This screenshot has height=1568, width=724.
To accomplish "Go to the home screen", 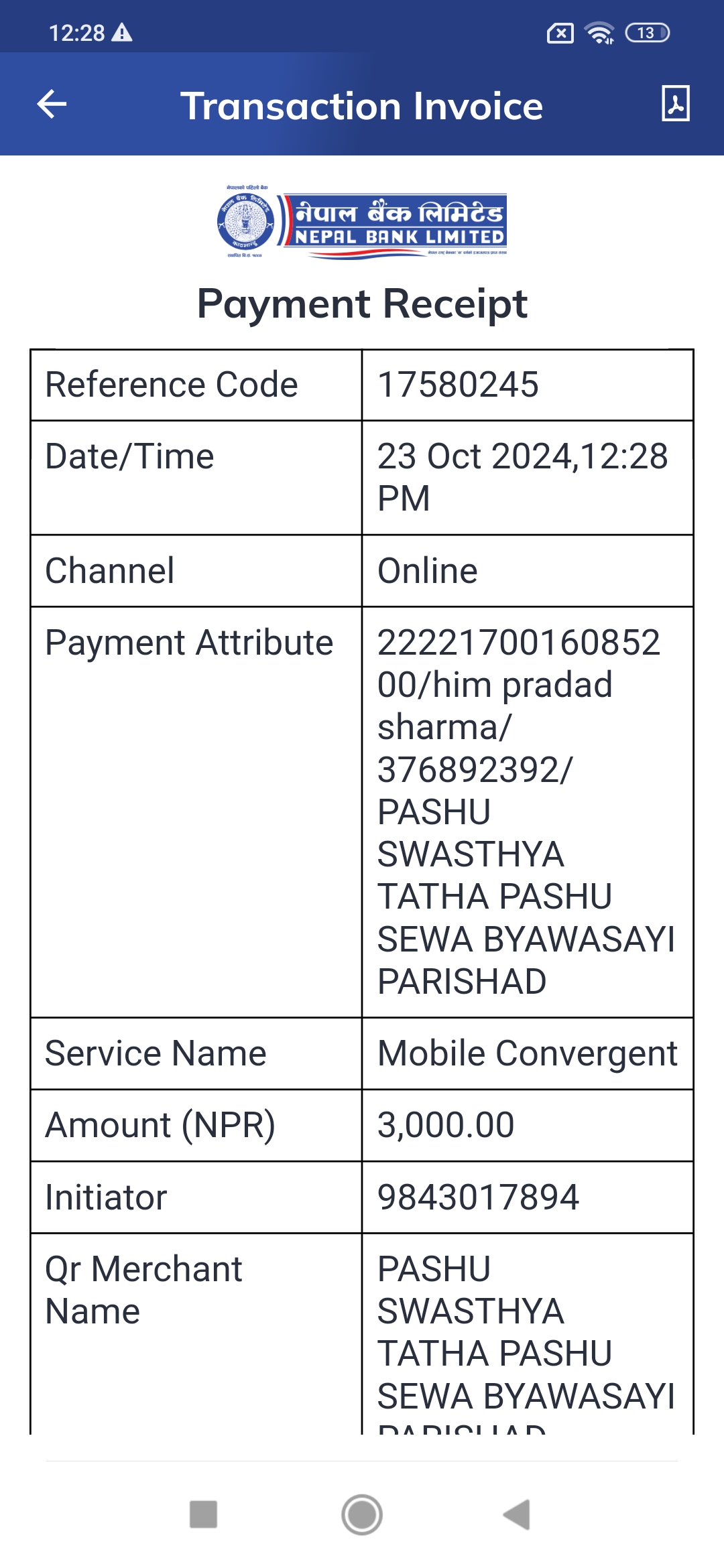I will coord(362,1514).
